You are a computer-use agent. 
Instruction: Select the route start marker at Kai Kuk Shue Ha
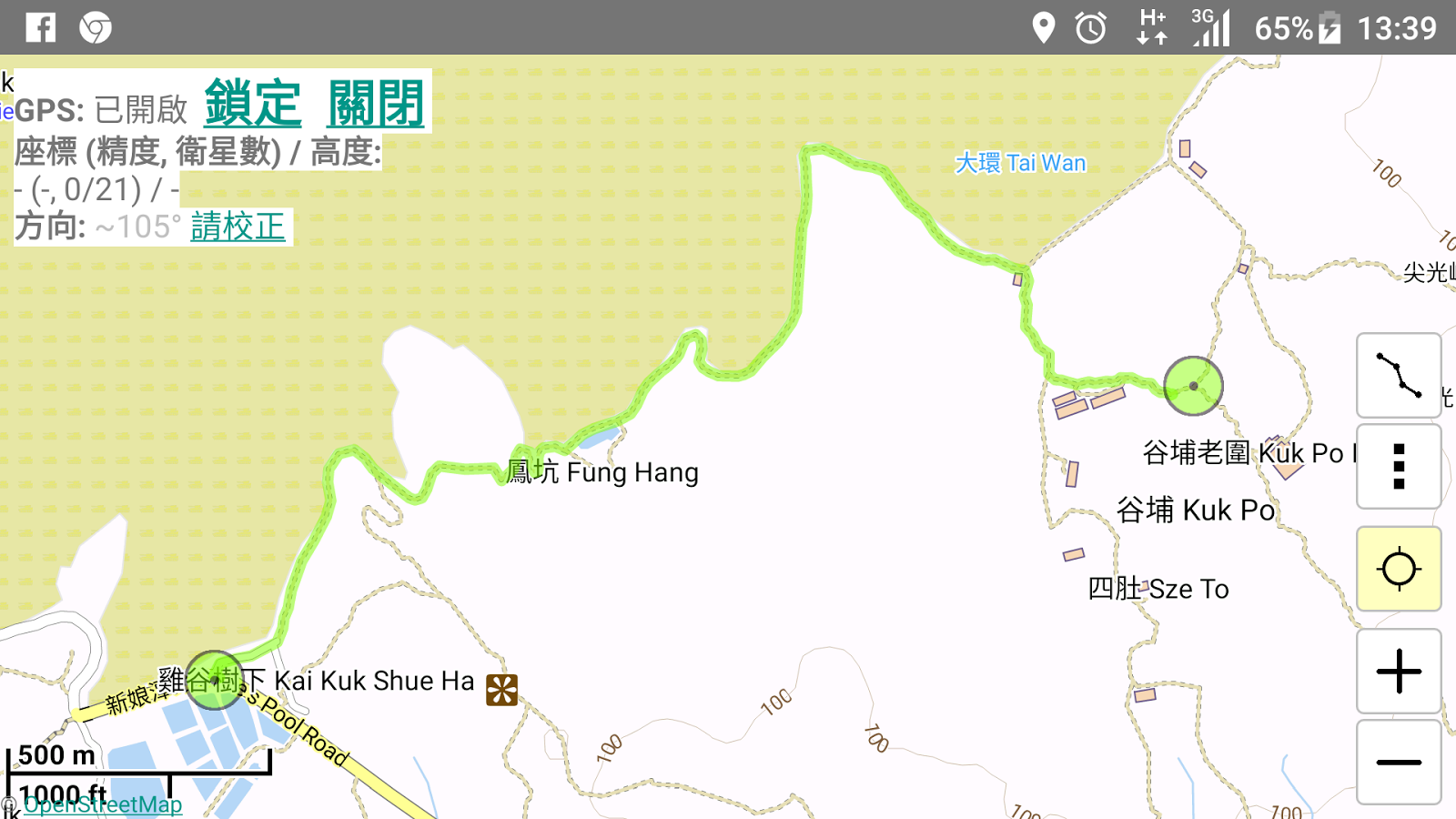point(214,680)
